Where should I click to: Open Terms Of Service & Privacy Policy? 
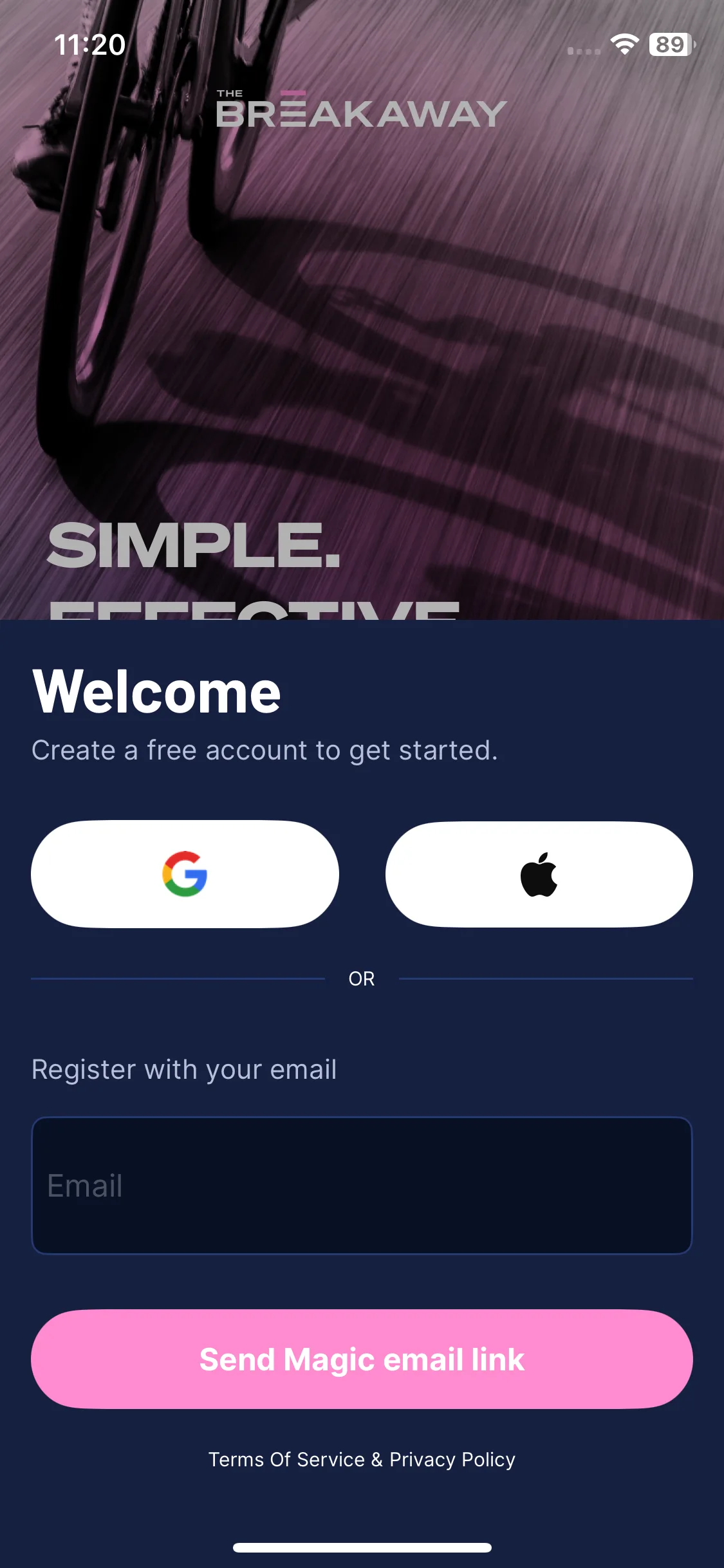coord(362,1459)
